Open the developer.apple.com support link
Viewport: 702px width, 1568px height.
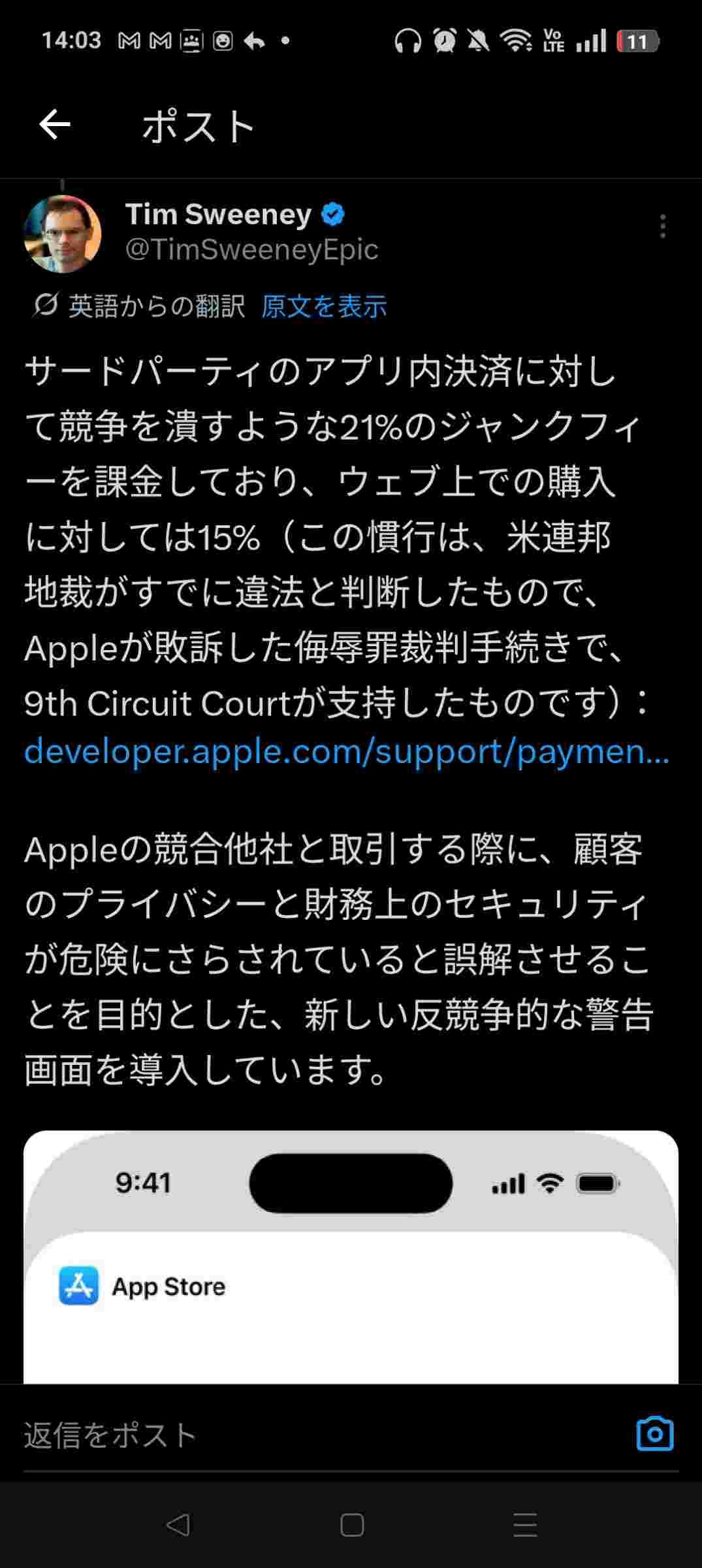click(x=346, y=751)
